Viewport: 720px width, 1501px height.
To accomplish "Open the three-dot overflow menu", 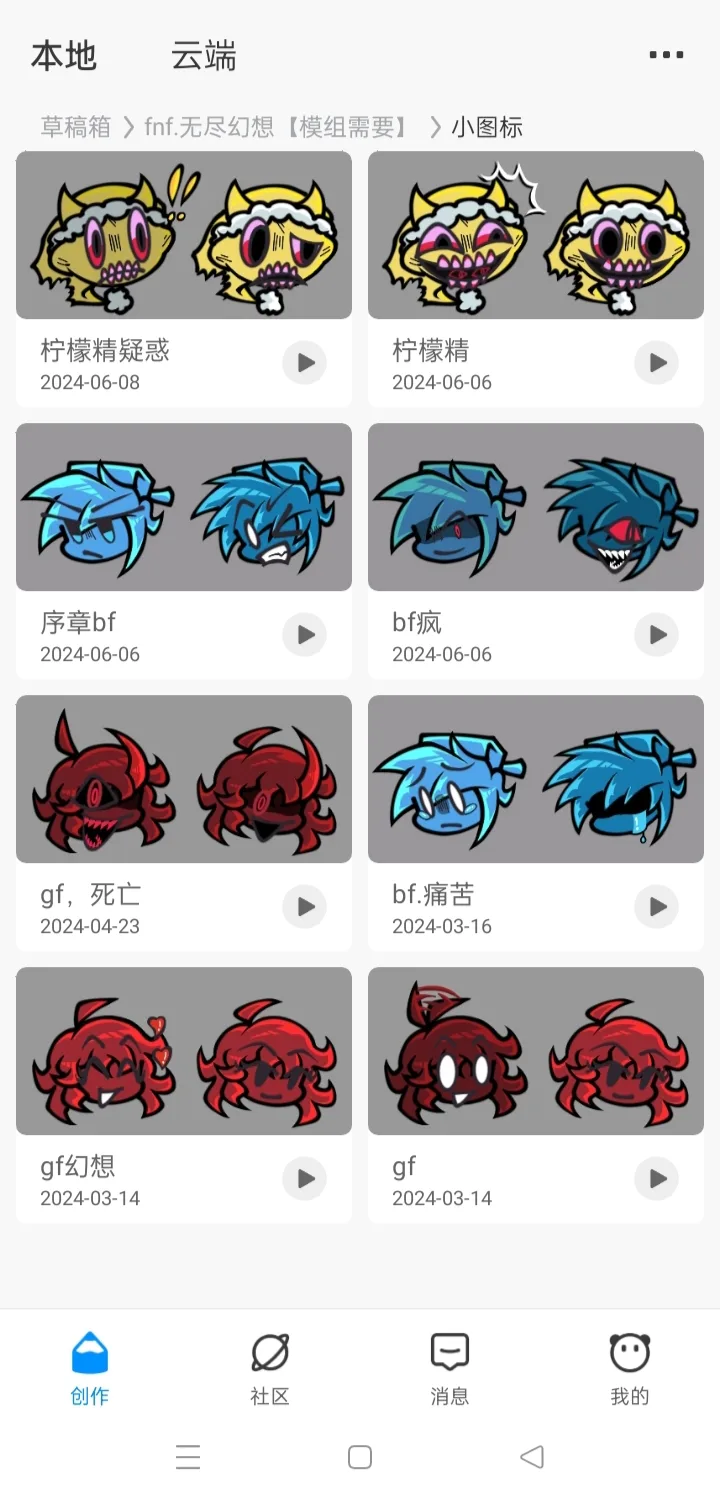I will point(666,55).
